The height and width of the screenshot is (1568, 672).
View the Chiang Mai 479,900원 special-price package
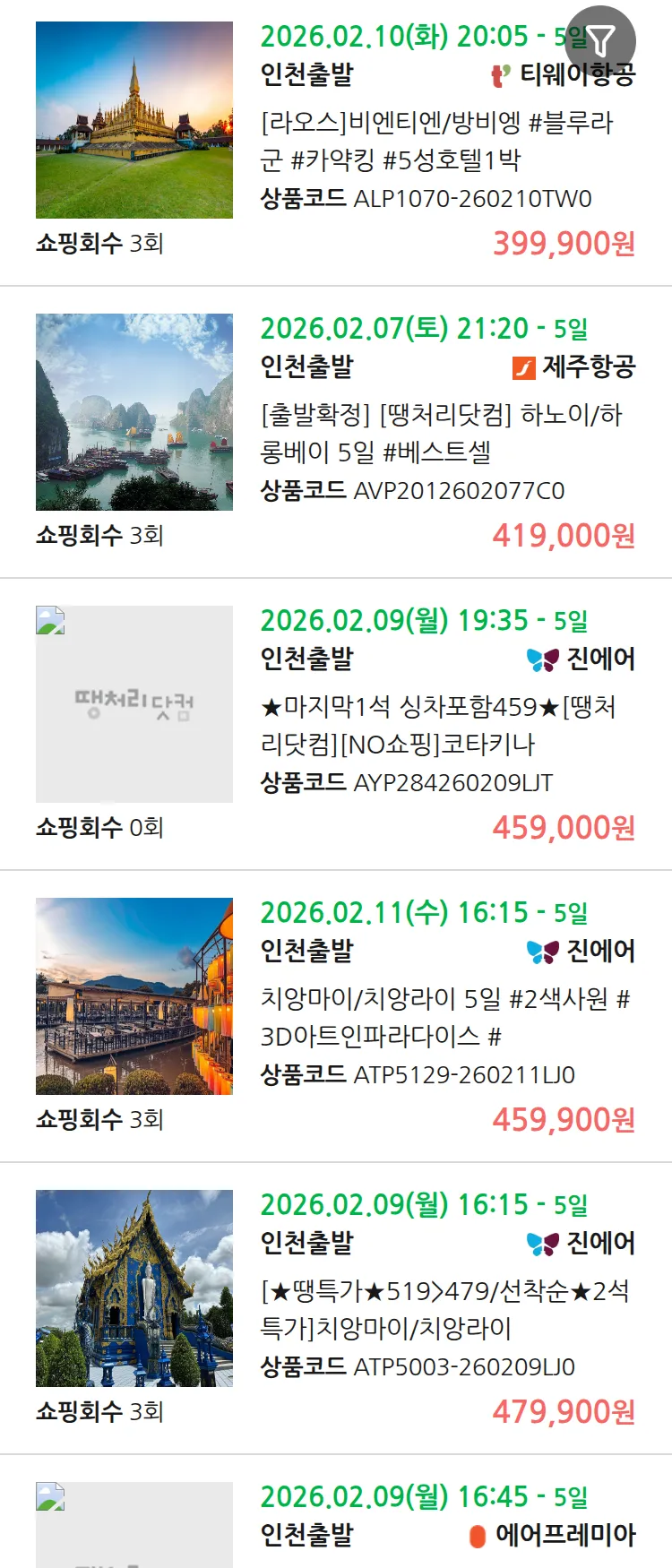pyautogui.click(x=445, y=1309)
